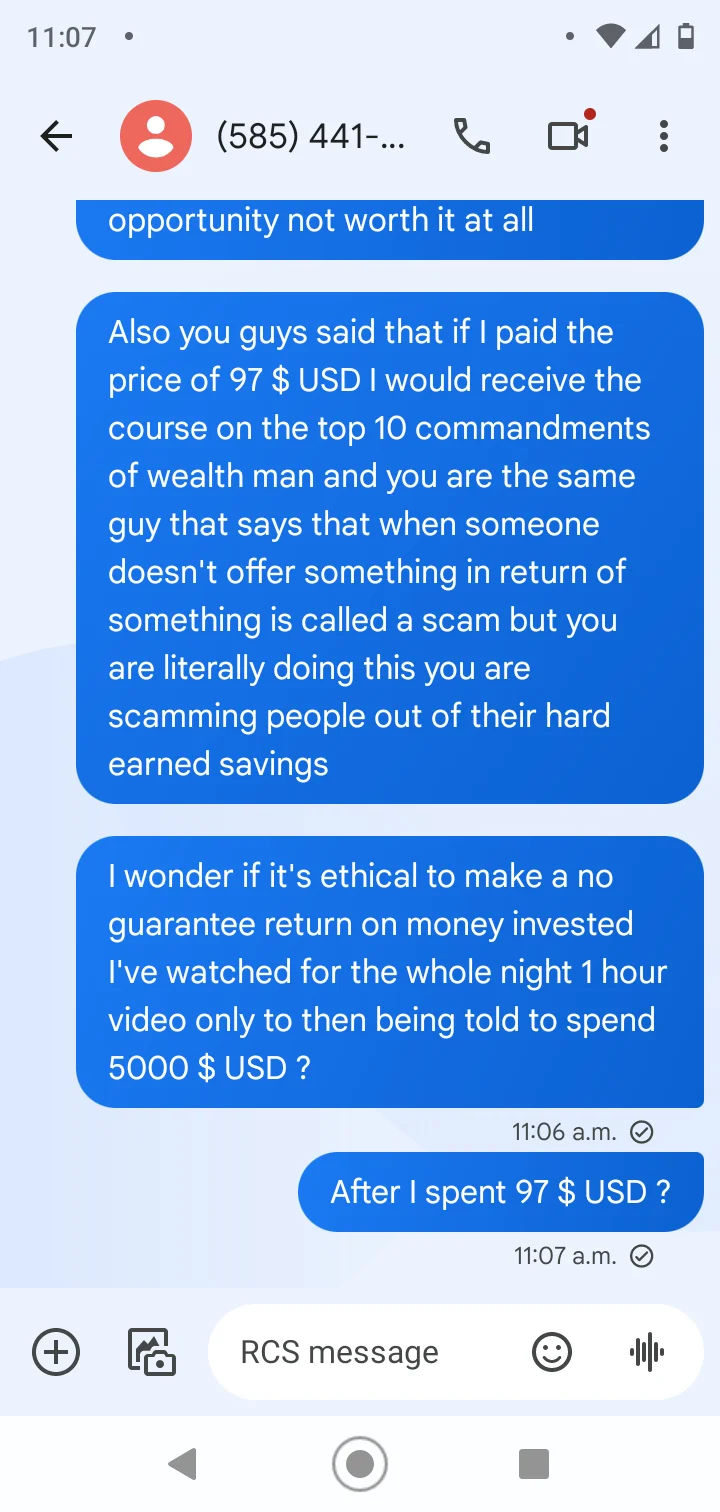
Task: Open the emoji picker
Action: point(551,1352)
